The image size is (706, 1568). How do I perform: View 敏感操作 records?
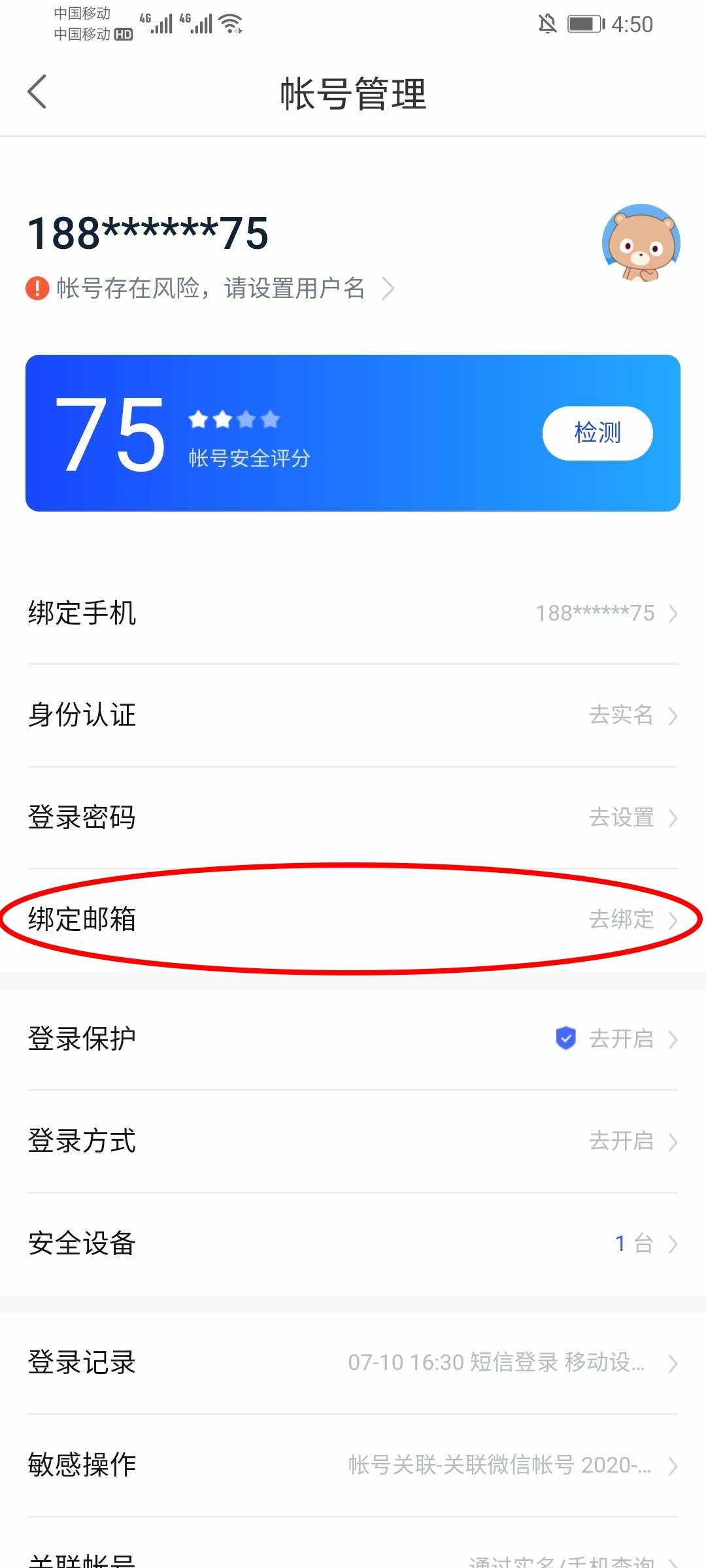click(353, 1465)
